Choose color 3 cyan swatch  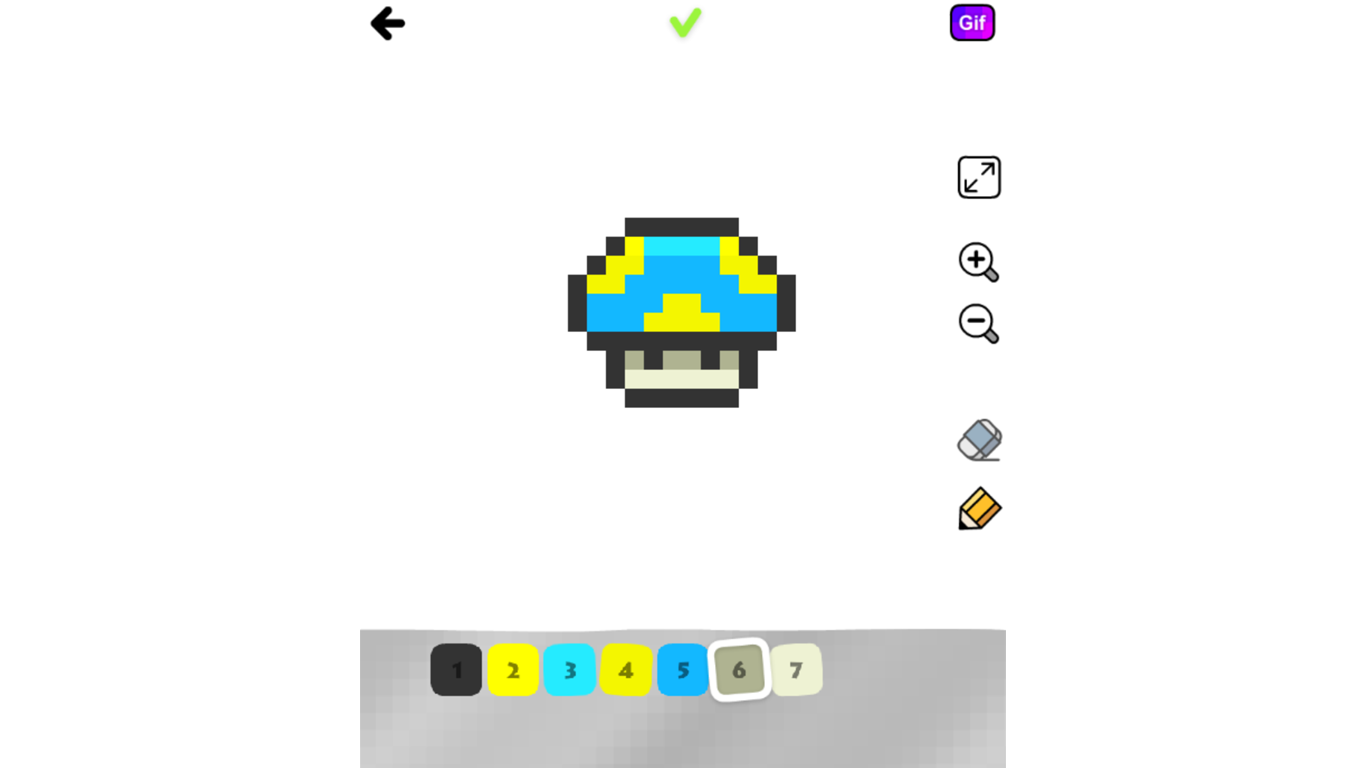click(570, 670)
